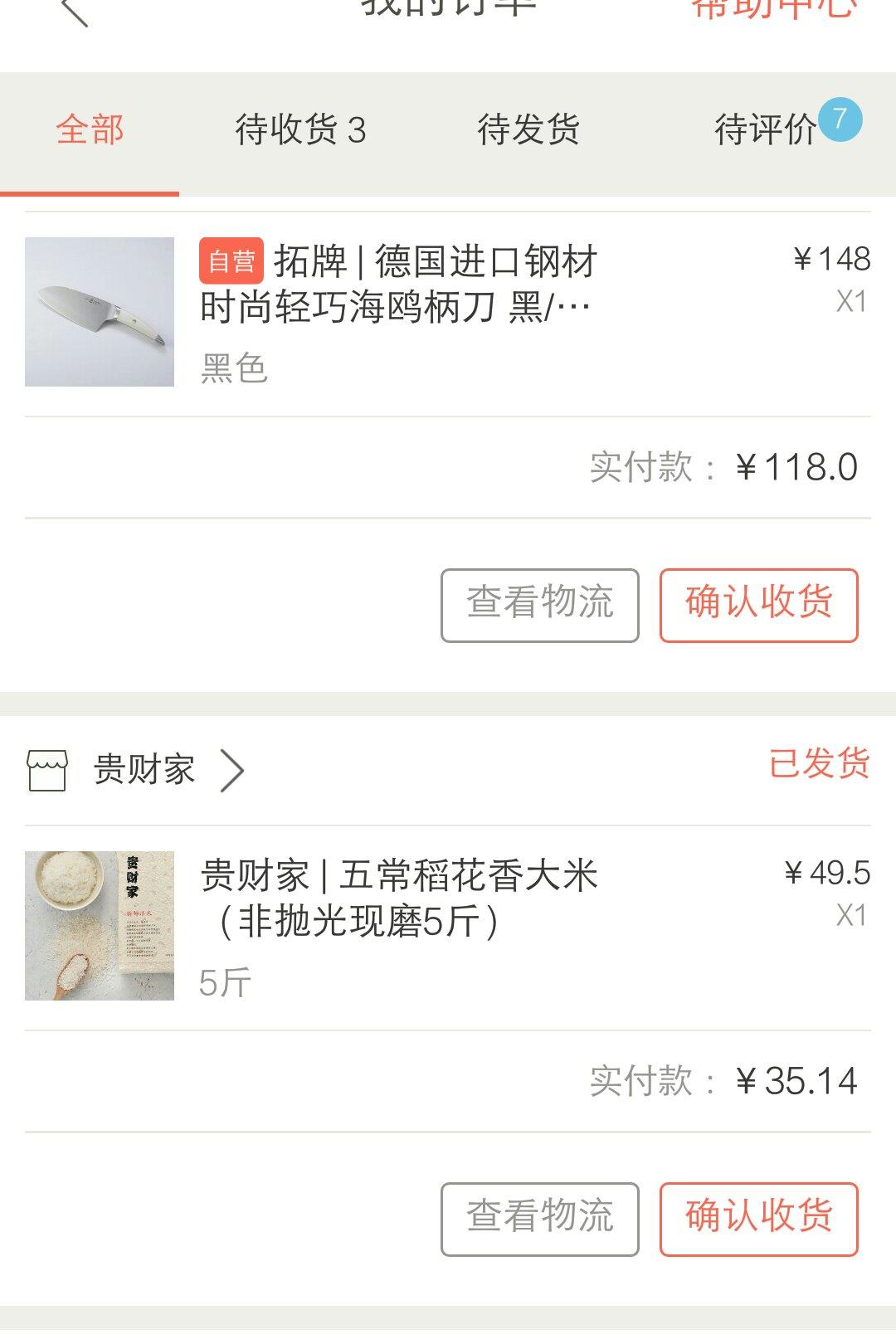
Task: Check 查看物流 for the rice order
Action: tap(540, 1219)
